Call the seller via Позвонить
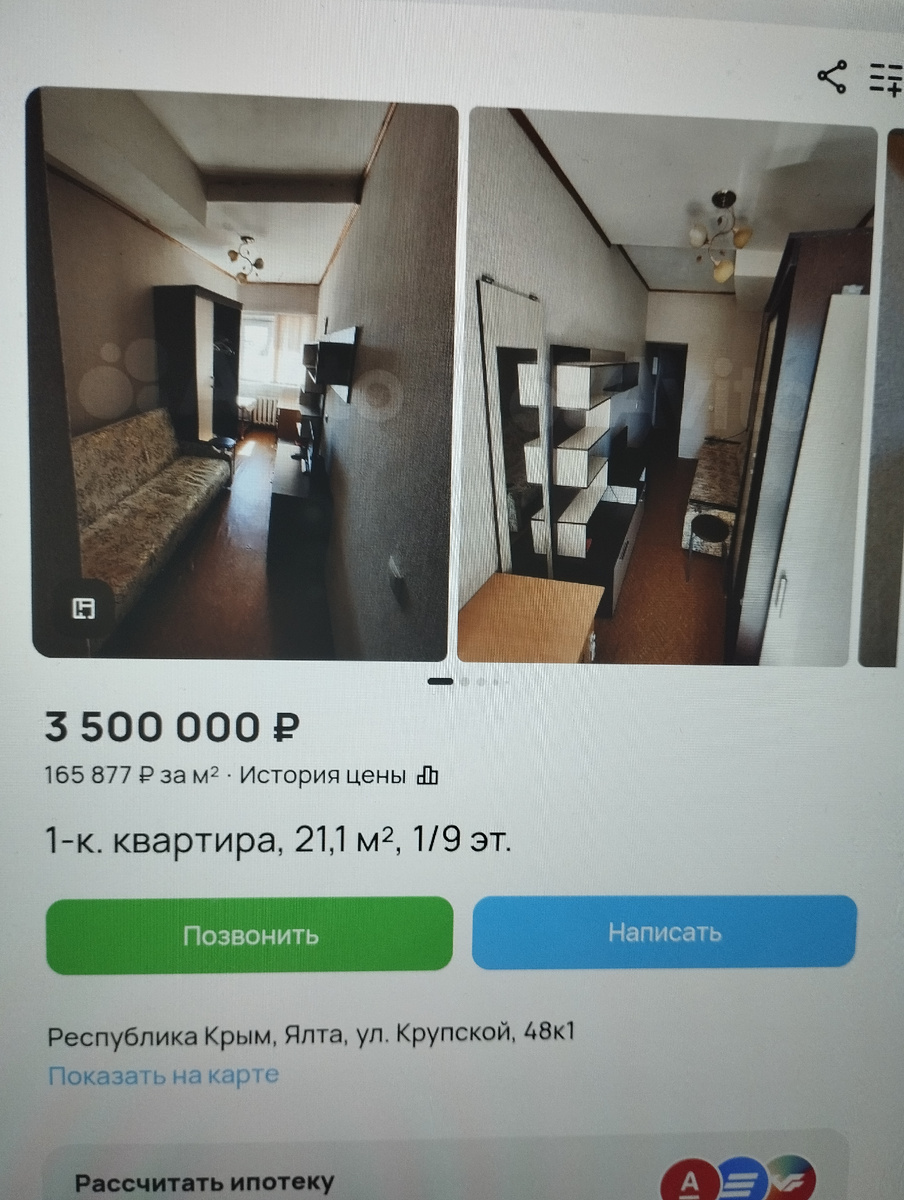904x1200 pixels. 250,935
